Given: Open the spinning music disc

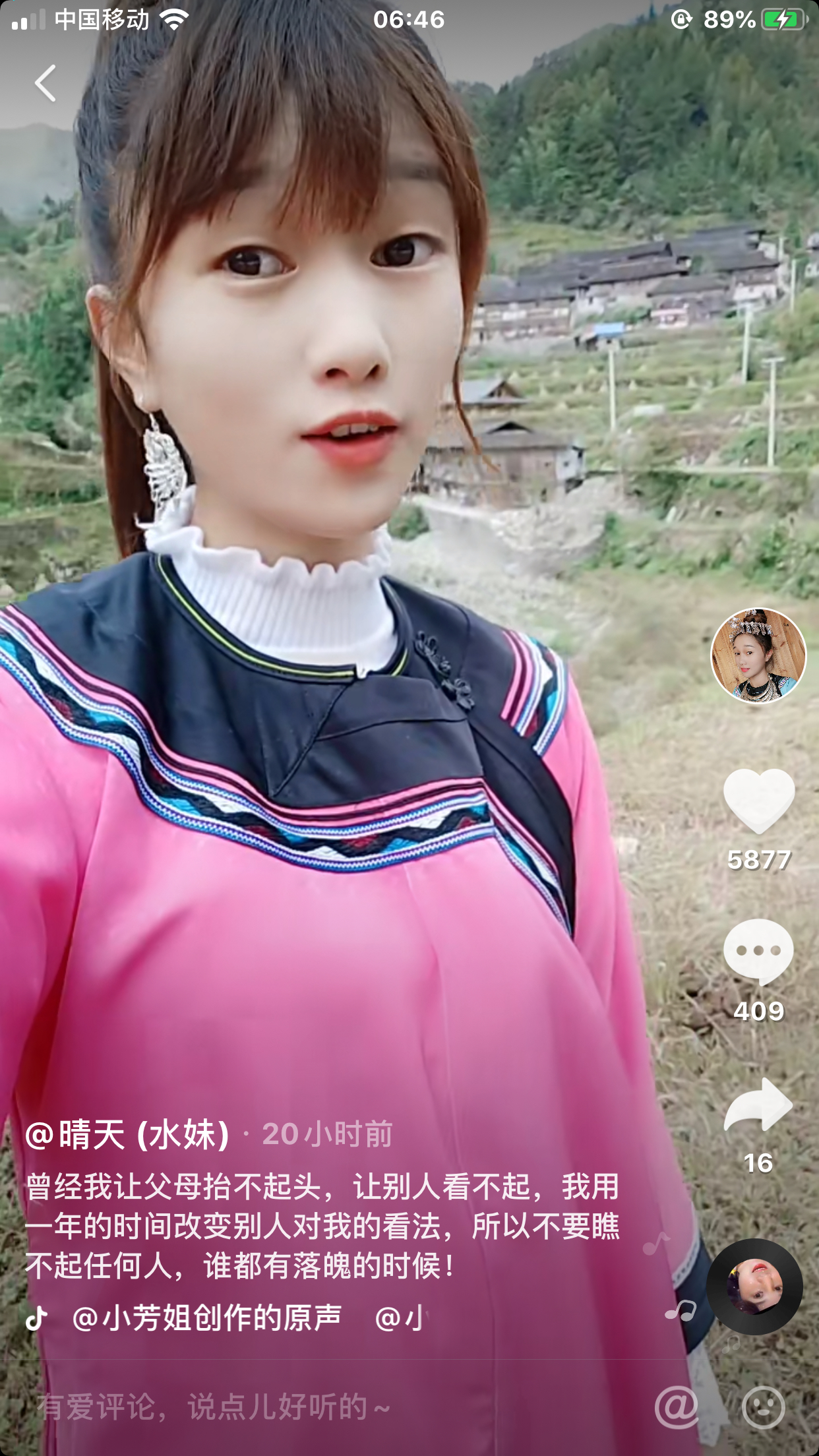Looking at the screenshot, I should [x=754, y=1287].
